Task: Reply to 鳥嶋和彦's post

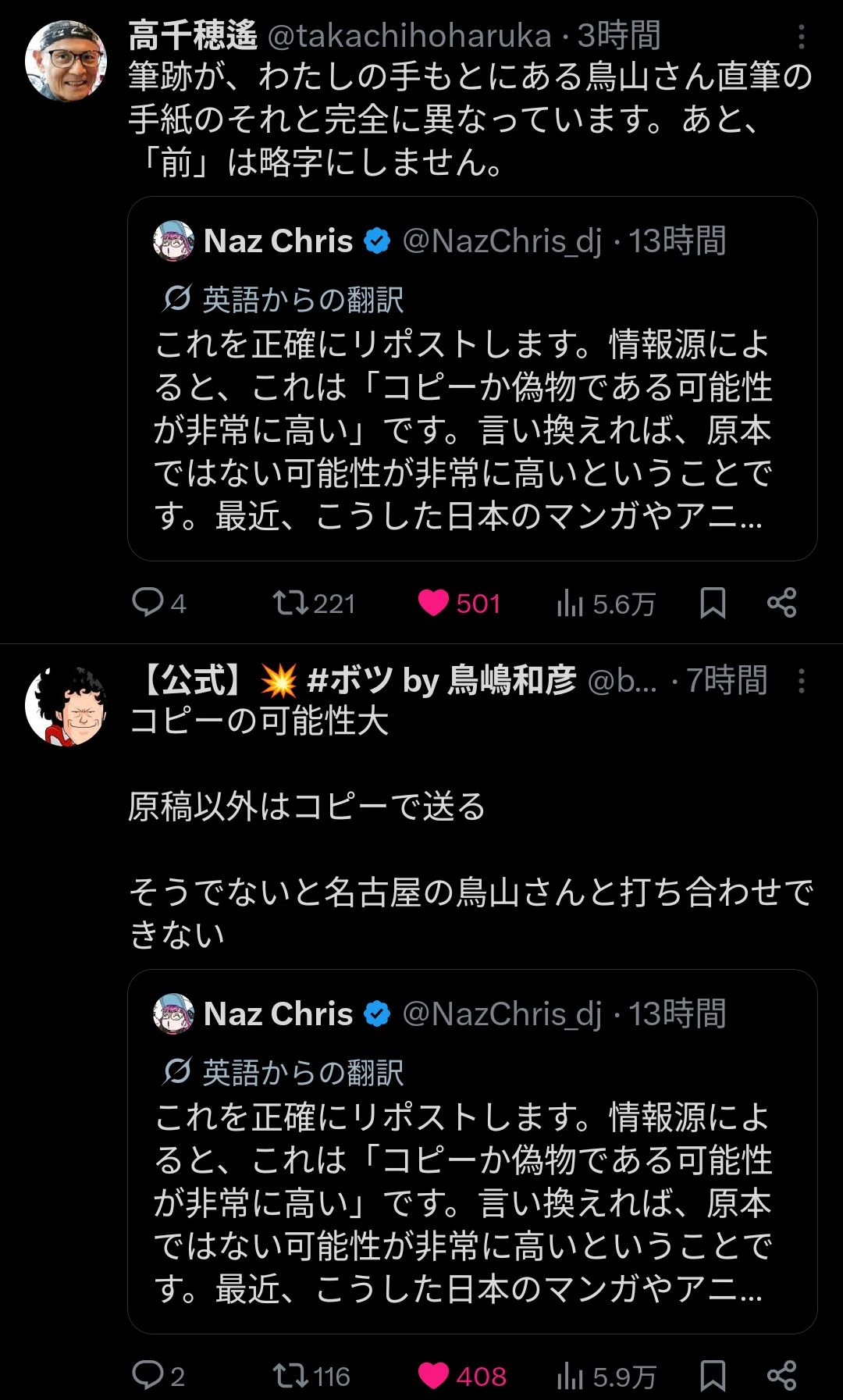Action: (158, 1376)
